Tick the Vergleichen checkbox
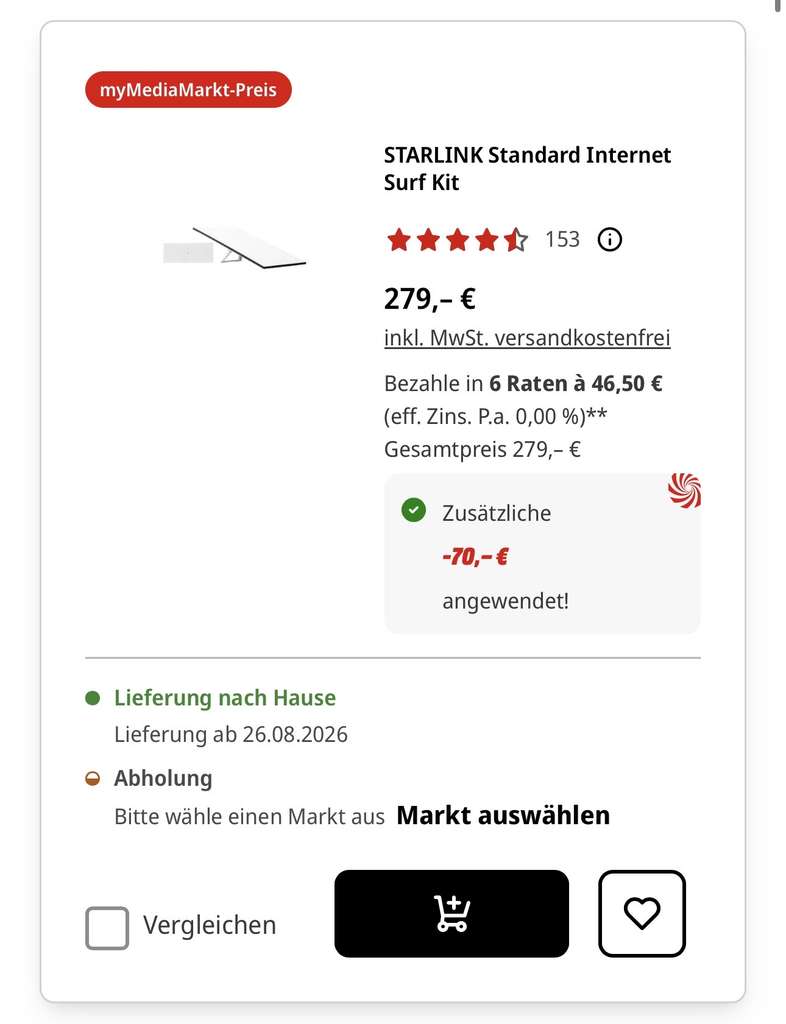 (x=107, y=927)
